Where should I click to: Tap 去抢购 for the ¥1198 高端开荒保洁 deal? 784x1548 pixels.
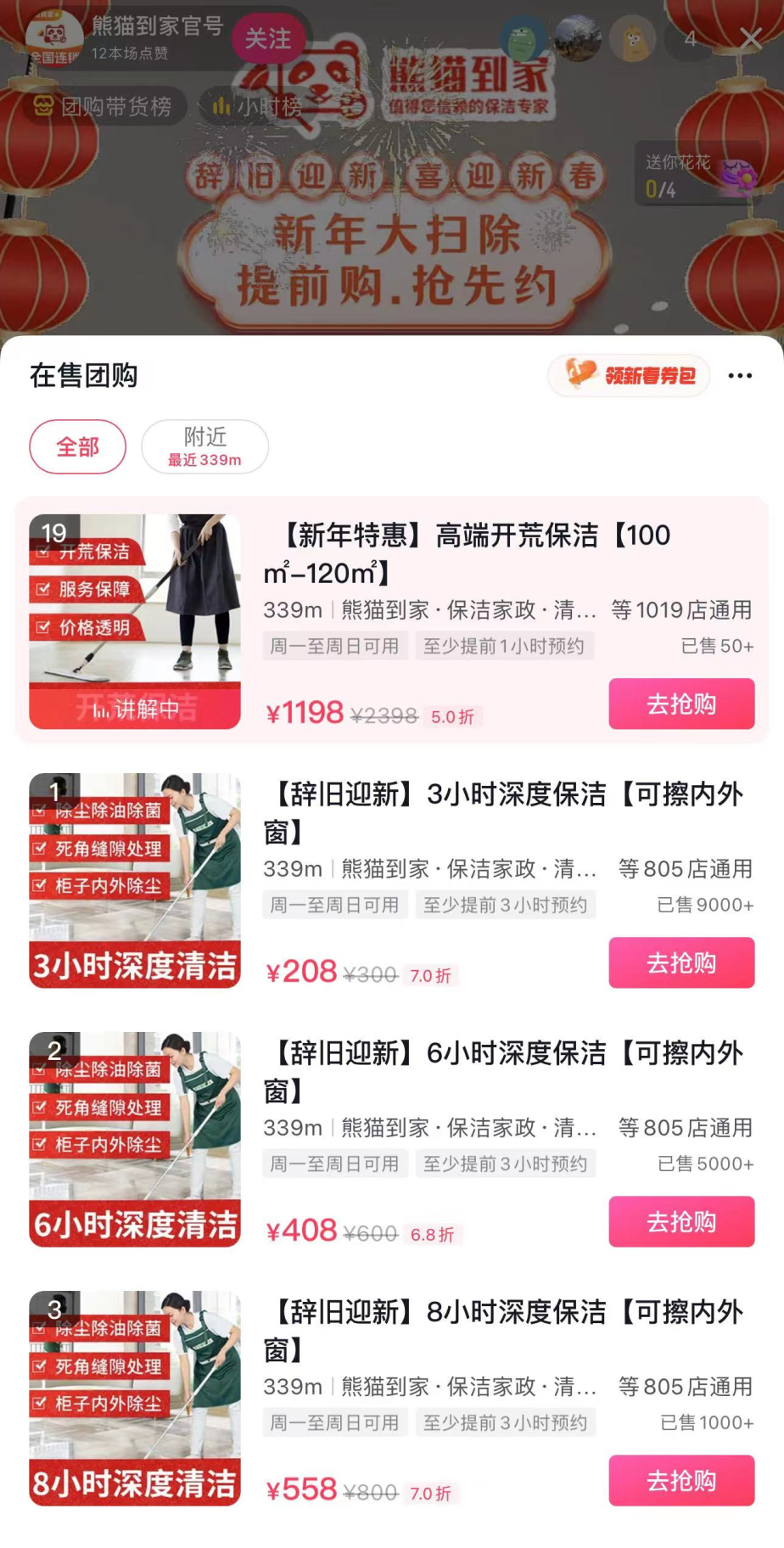tap(680, 704)
